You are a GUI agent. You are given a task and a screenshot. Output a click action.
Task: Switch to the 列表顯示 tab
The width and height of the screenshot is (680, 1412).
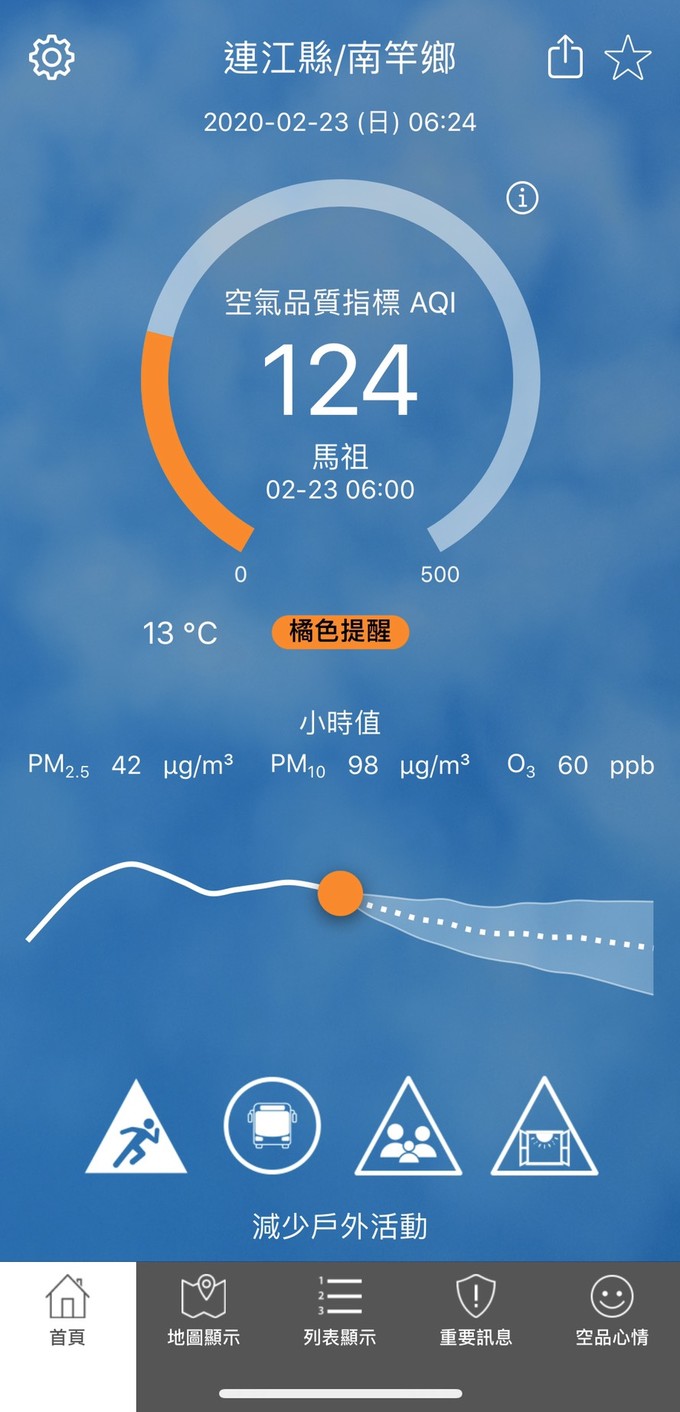point(340,1310)
